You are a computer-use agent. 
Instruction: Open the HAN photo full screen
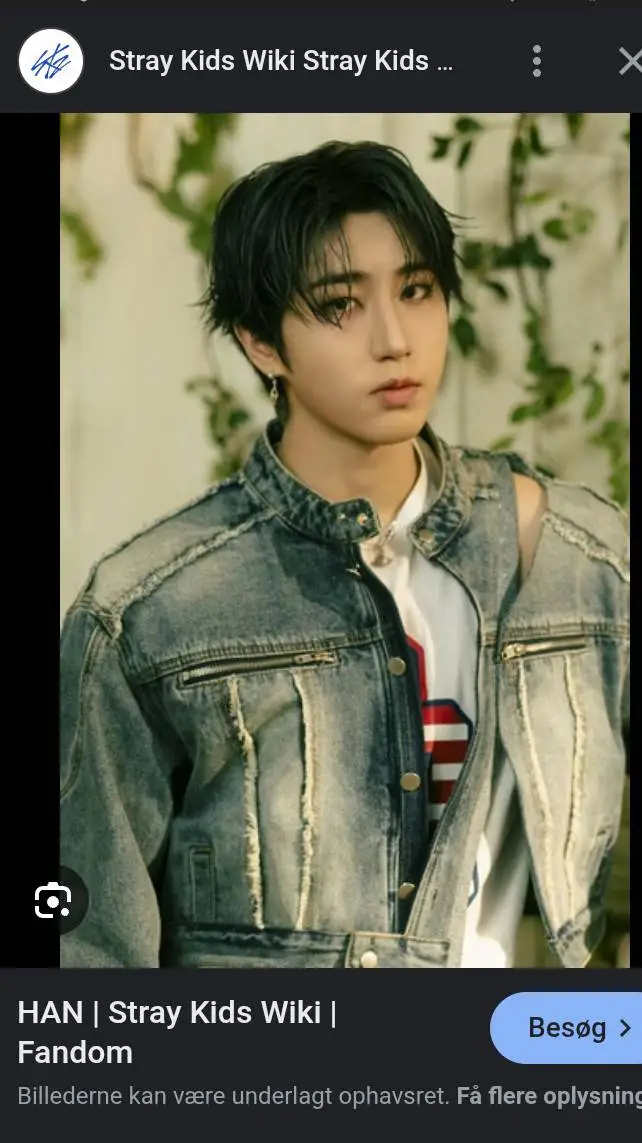[344, 540]
